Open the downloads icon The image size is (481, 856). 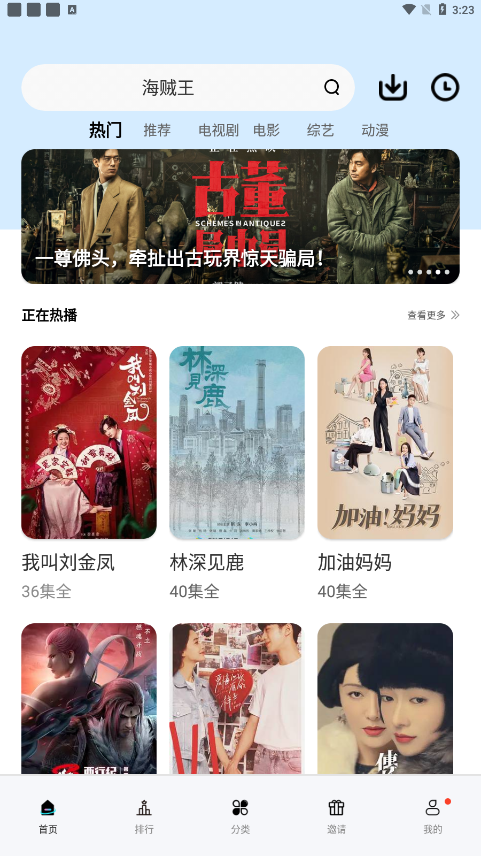(393, 87)
